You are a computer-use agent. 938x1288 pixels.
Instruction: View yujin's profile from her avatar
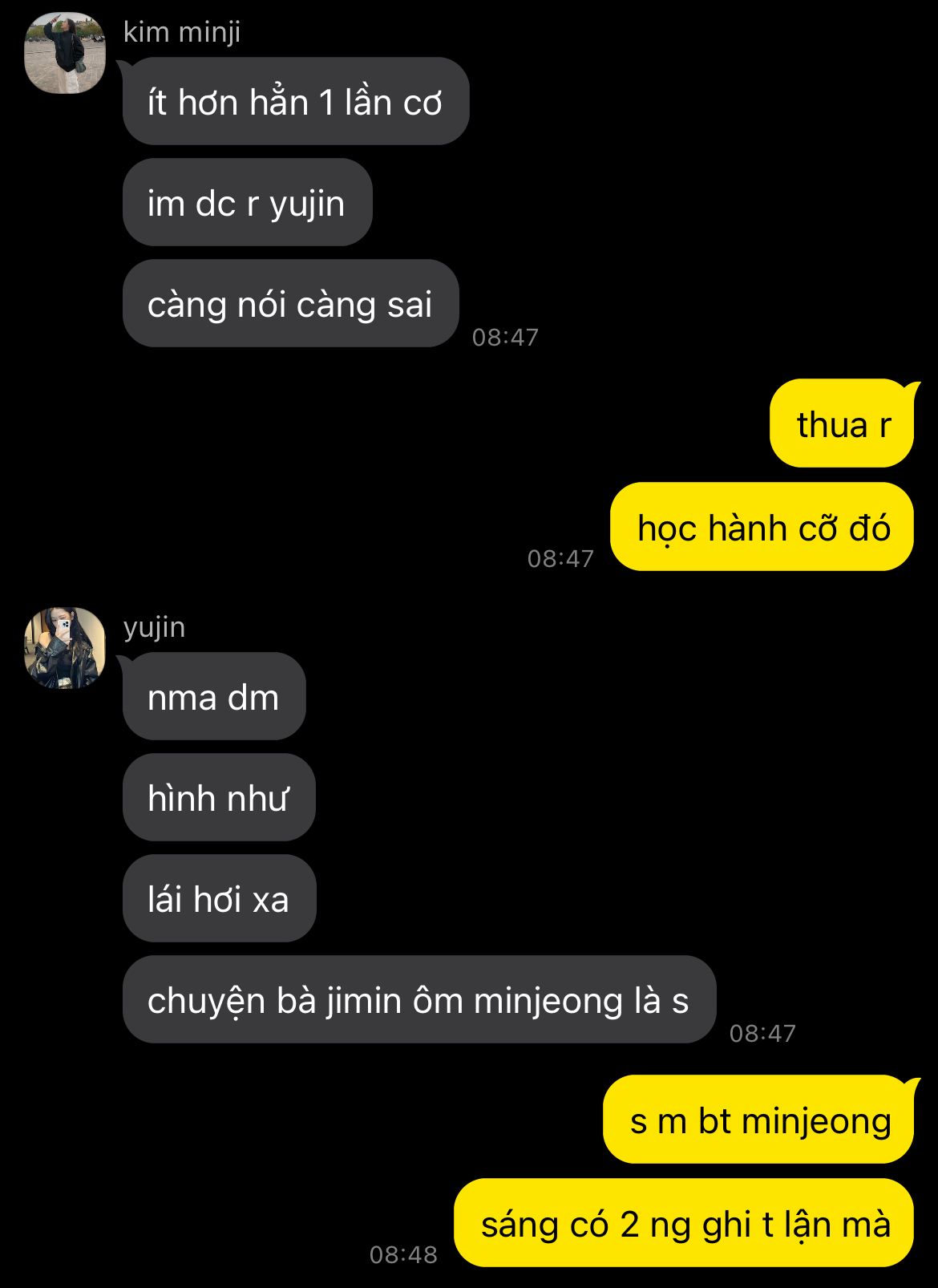[65, 648]
